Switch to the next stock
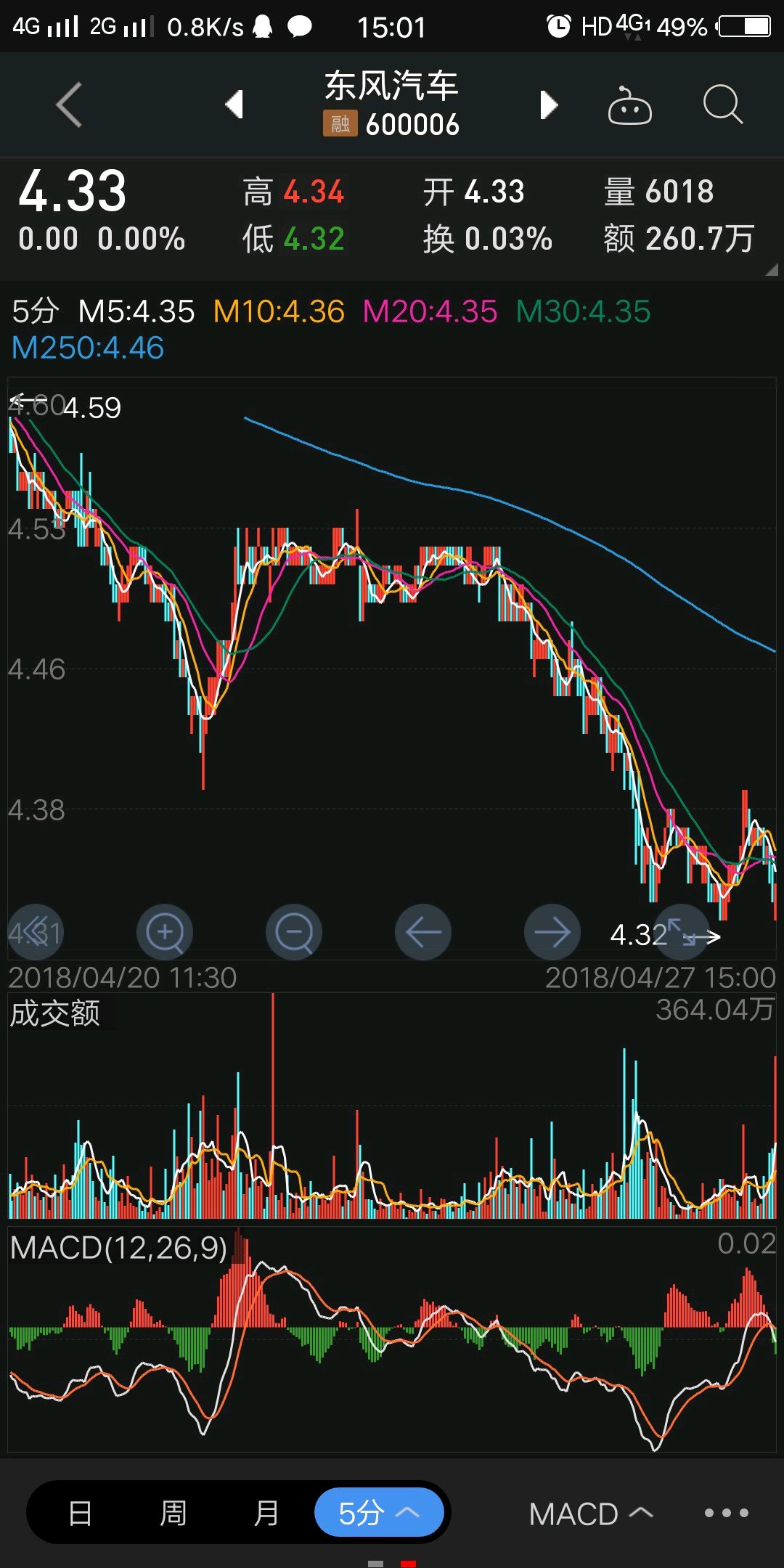Viewport: 784px width, 1568px height. click(x=549, y=105)
